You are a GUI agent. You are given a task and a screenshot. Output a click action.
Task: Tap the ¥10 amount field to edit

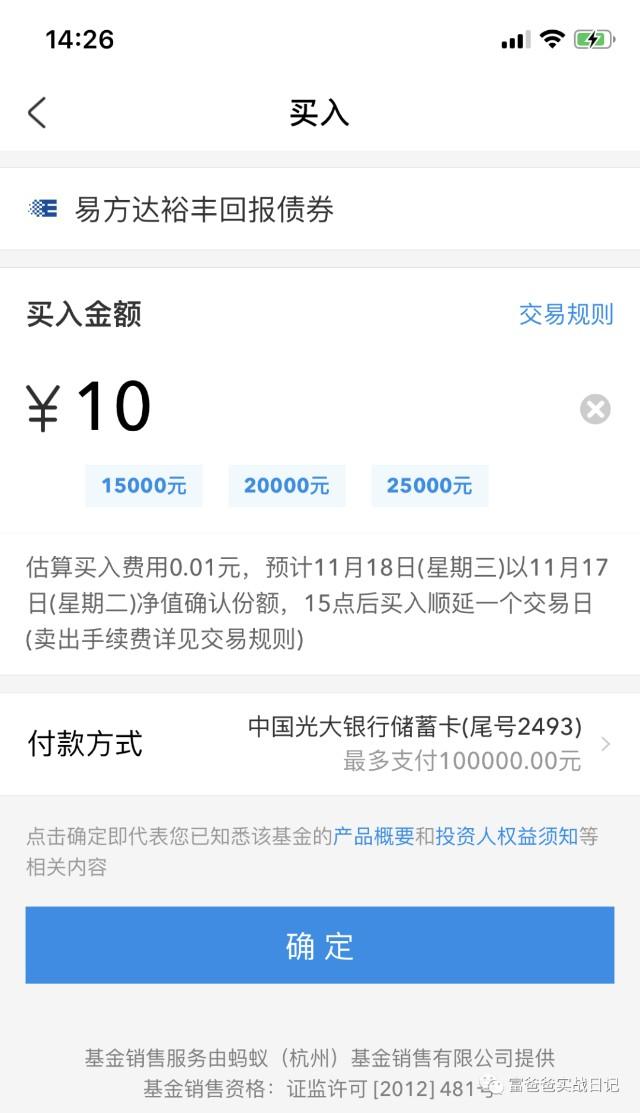tap(298, 407)
